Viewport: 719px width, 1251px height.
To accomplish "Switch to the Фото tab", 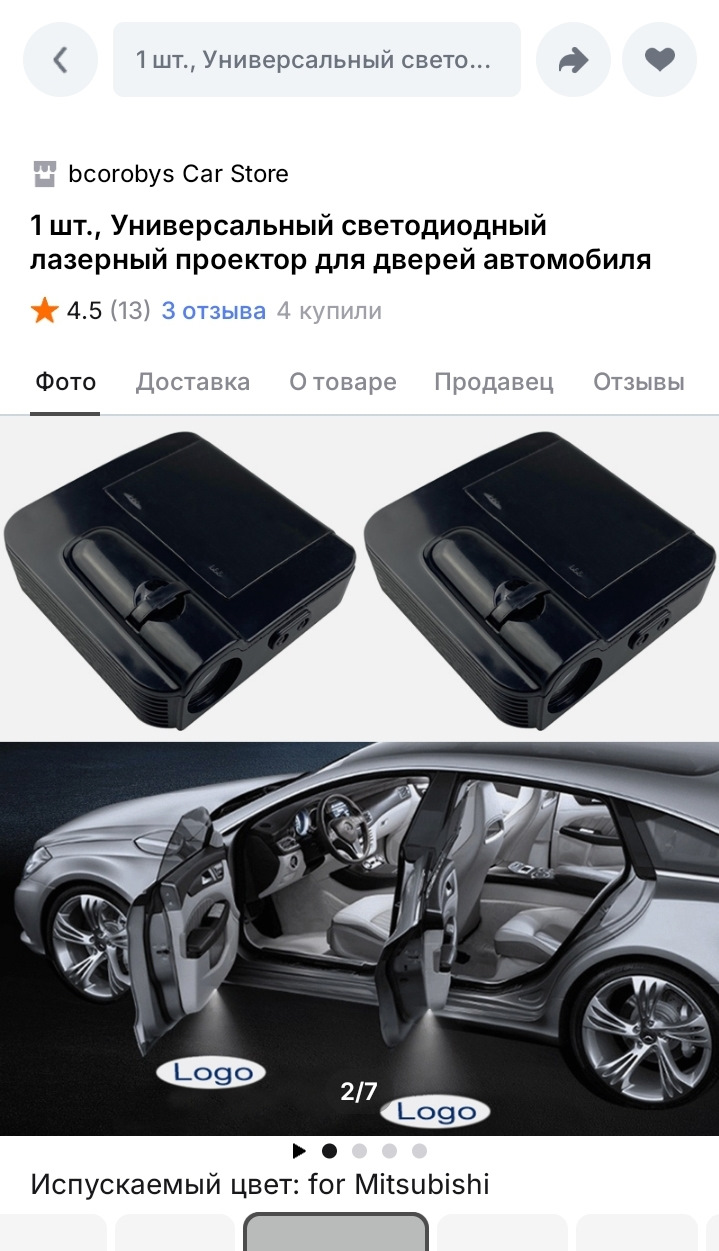I will tap(66, 382).
